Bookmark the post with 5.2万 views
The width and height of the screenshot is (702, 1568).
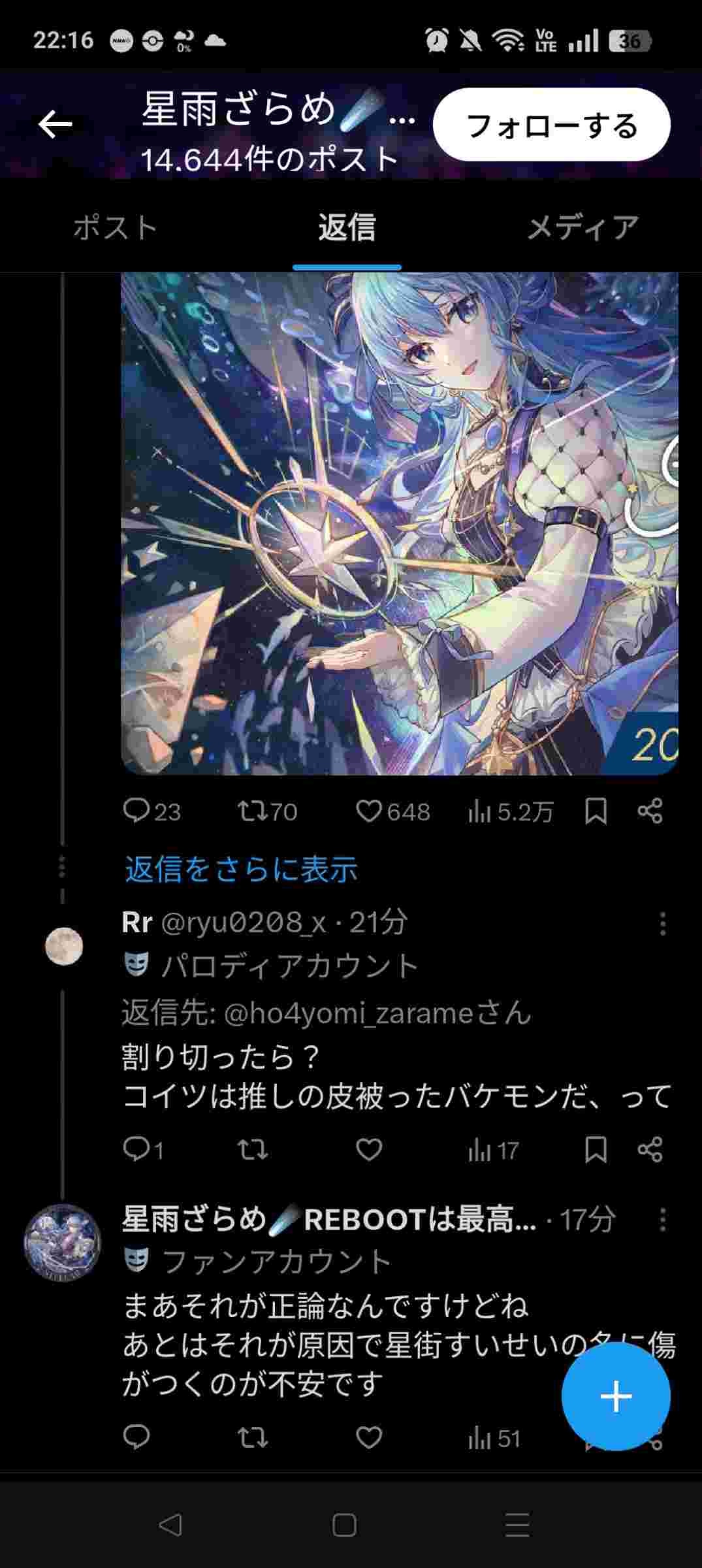596,811
